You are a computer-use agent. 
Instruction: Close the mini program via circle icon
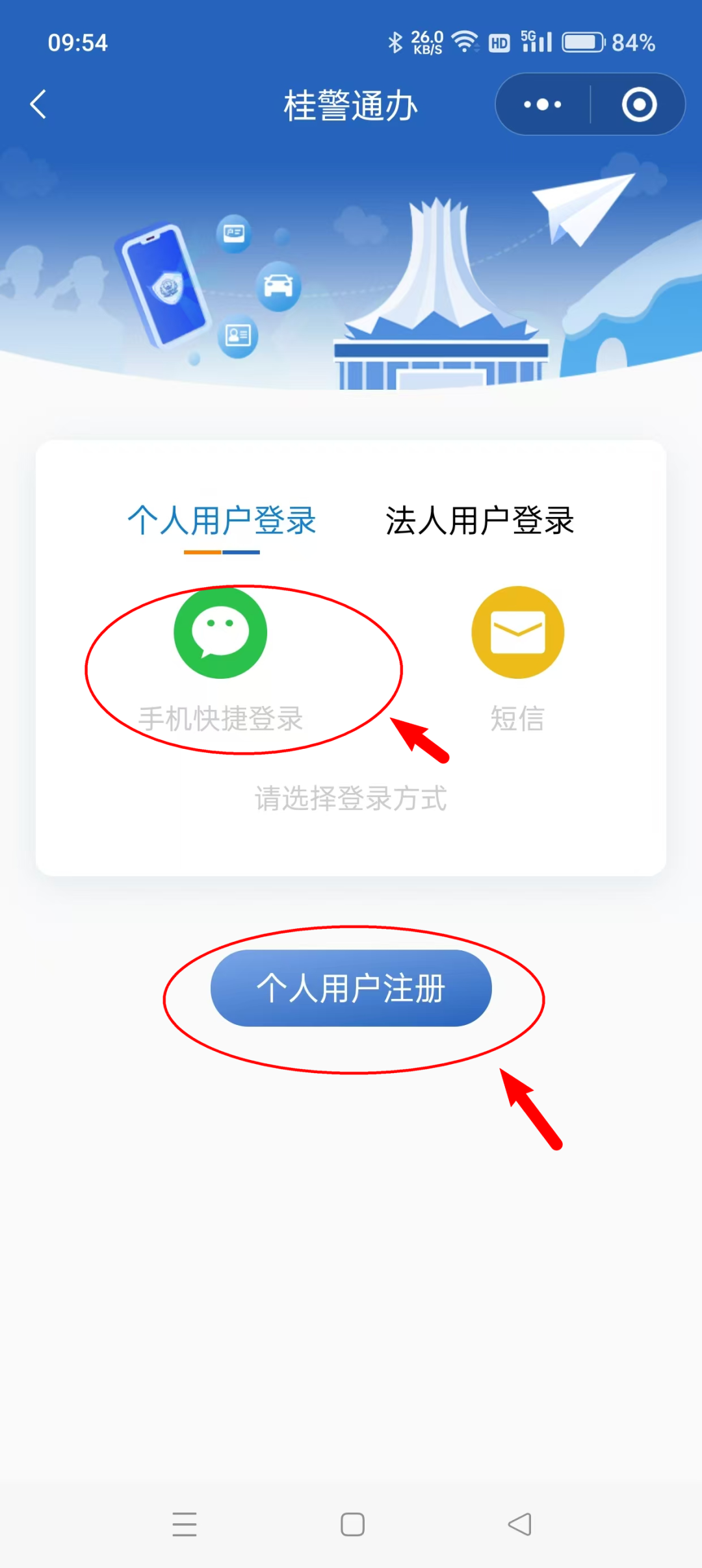point(639,105)
